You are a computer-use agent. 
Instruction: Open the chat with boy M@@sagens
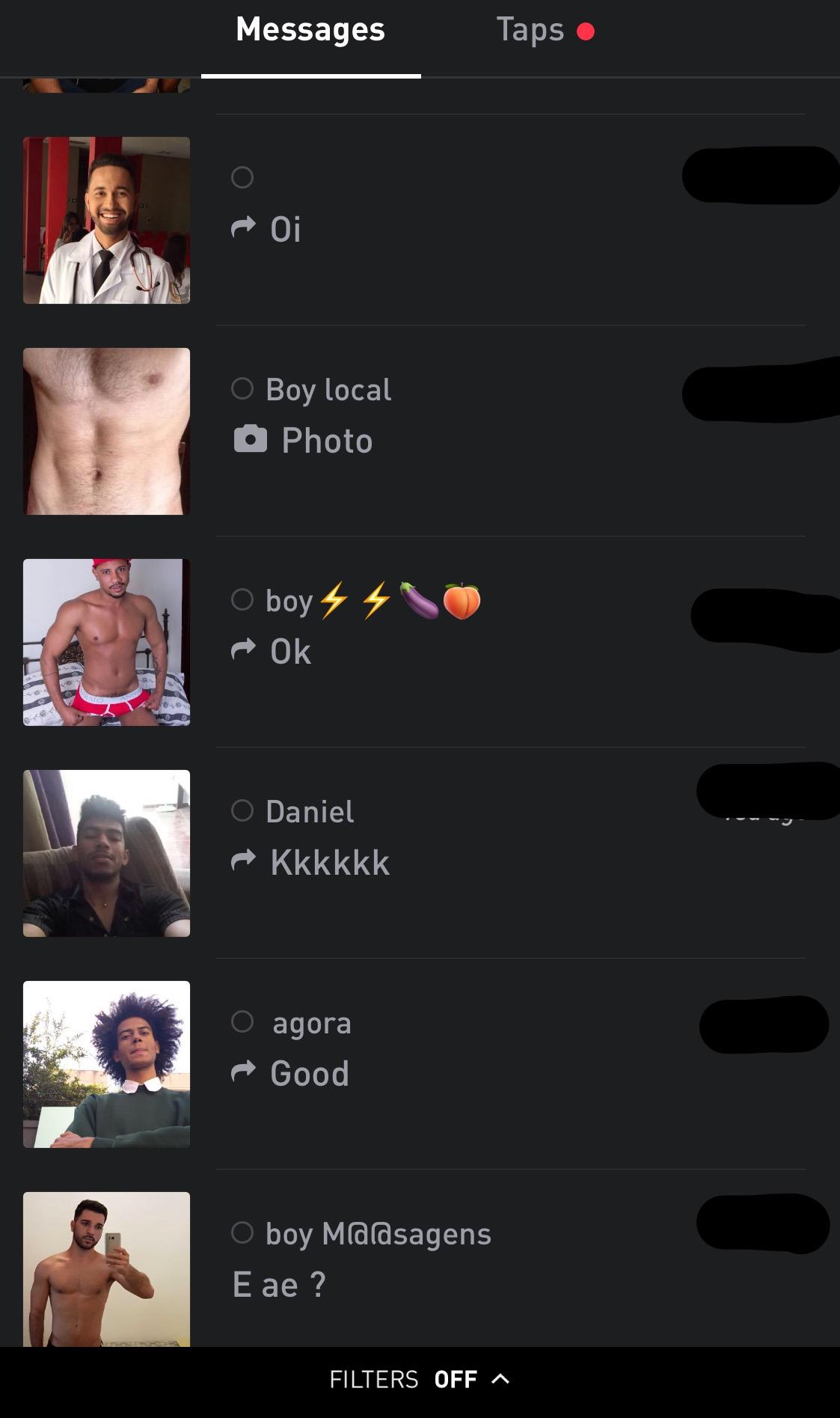(420, 1259)
